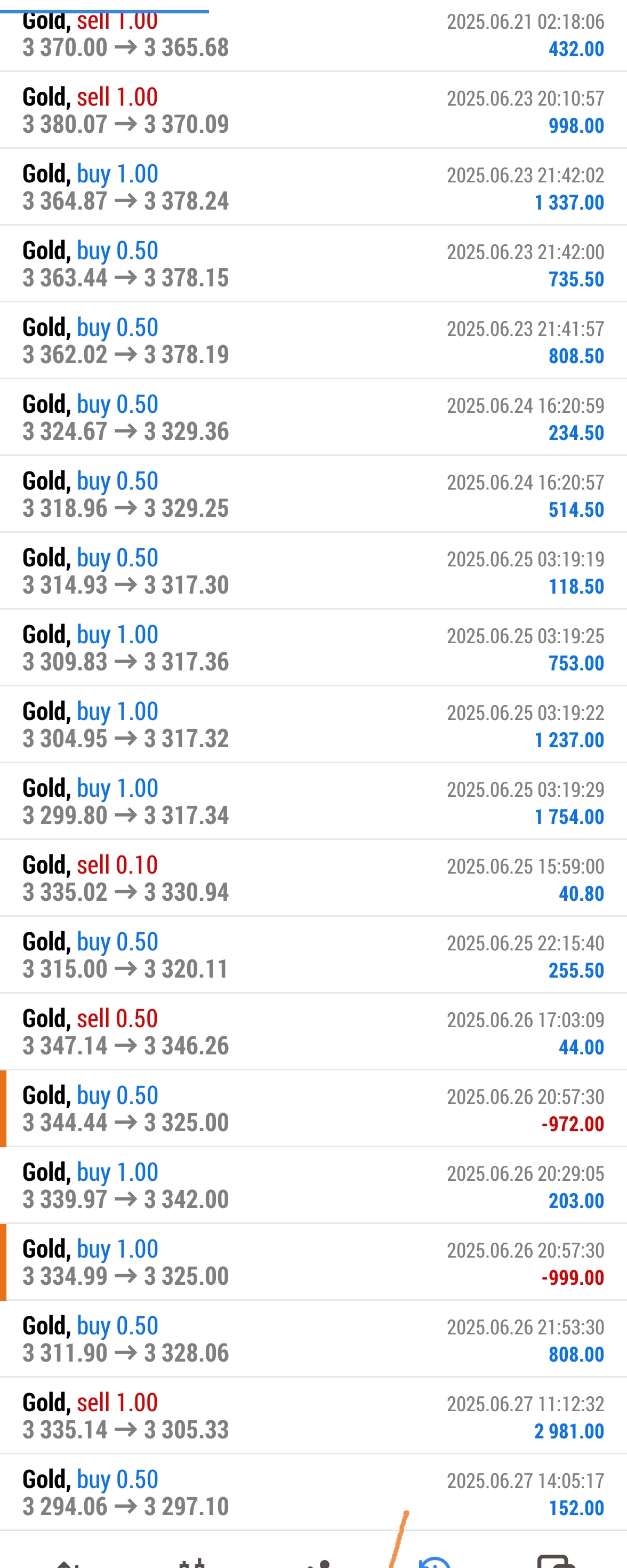View the trade with 118.50 profit
The width and height of the screenshot is (627, 1568).
313,571
